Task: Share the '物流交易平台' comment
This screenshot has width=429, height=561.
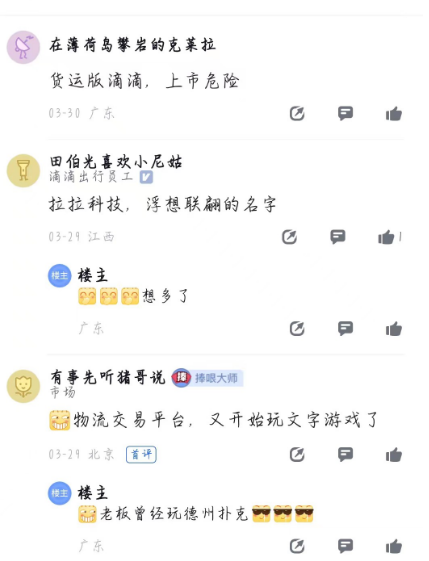Action: pyautogui.click(x=297, y=455)
